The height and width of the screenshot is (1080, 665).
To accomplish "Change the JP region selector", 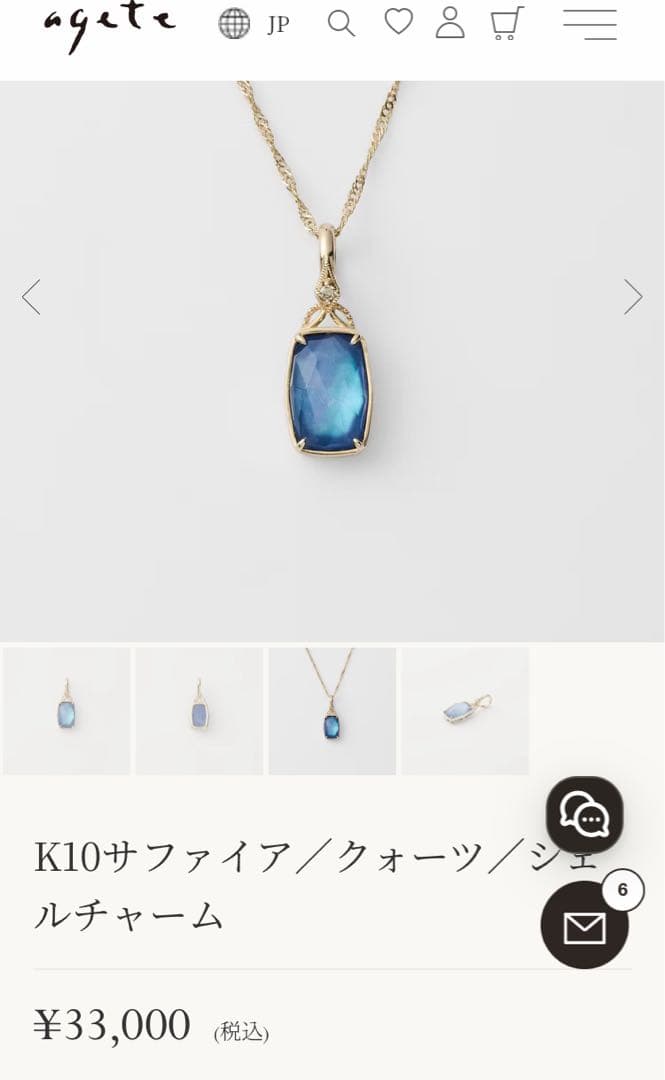I will 254,24.
